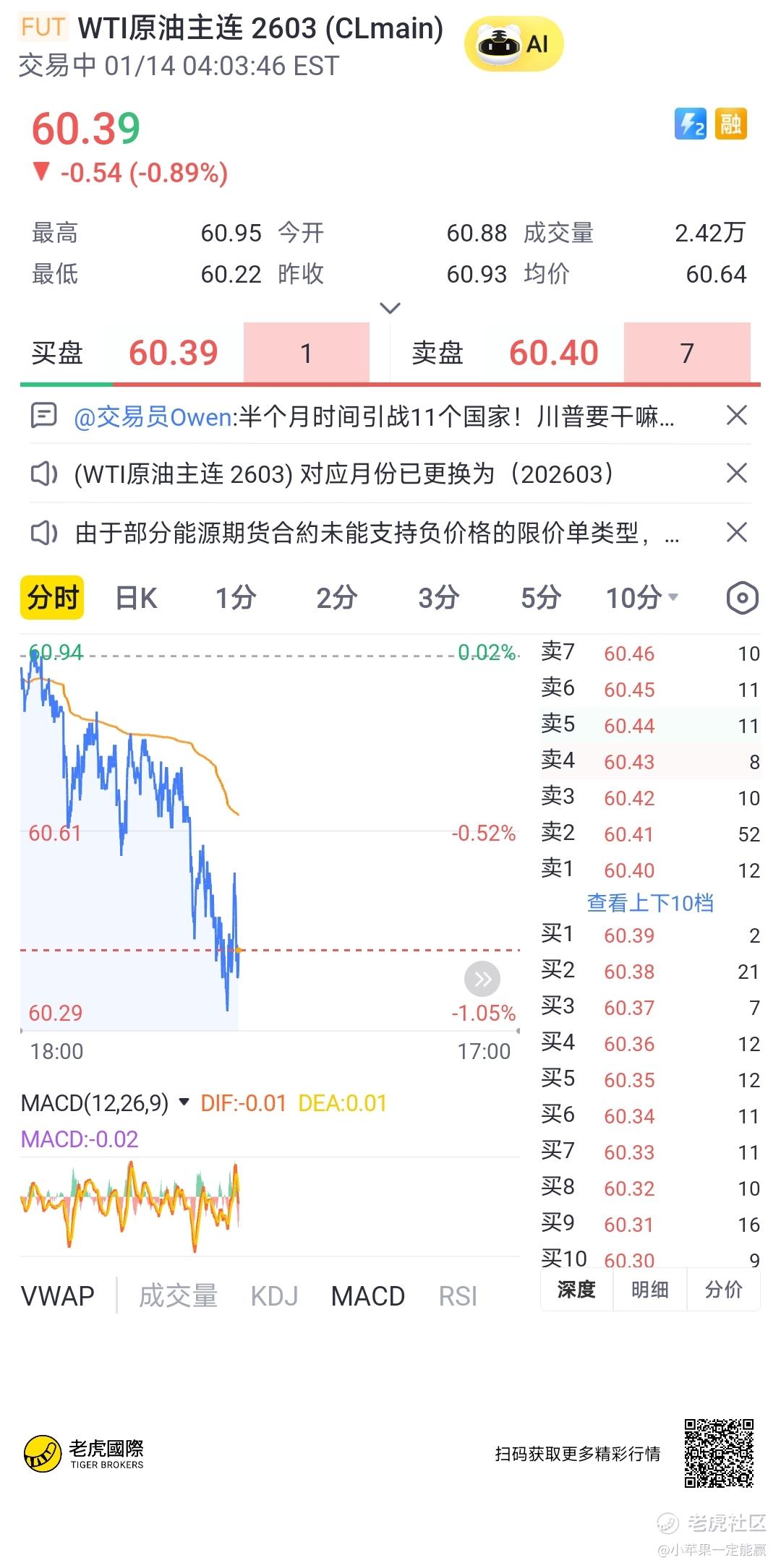Open post by @交易员Owen

click(373, 417)
